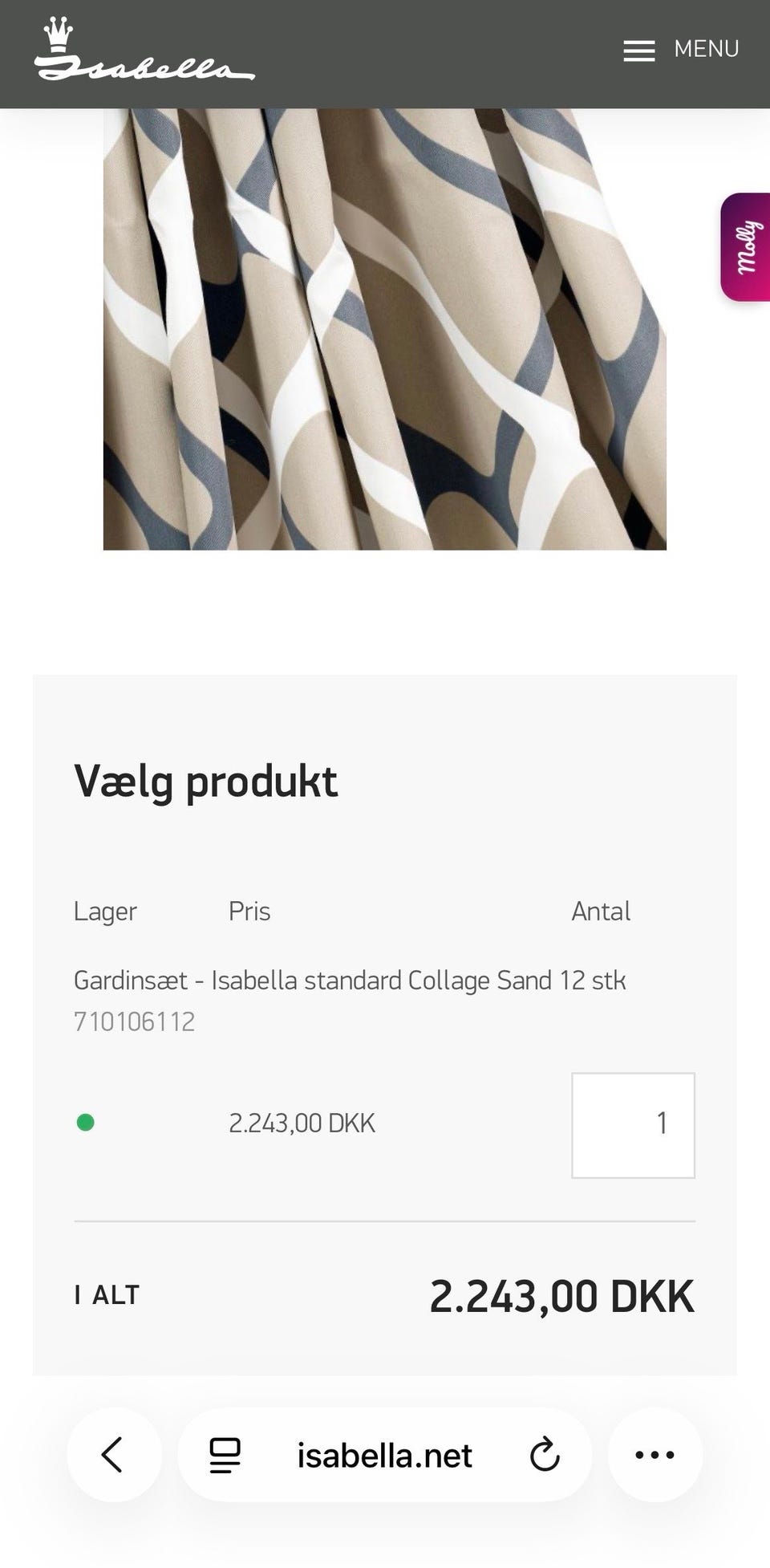Click the product number 710106112
Screen dimensions: 770x1568
coord(133,1022)
